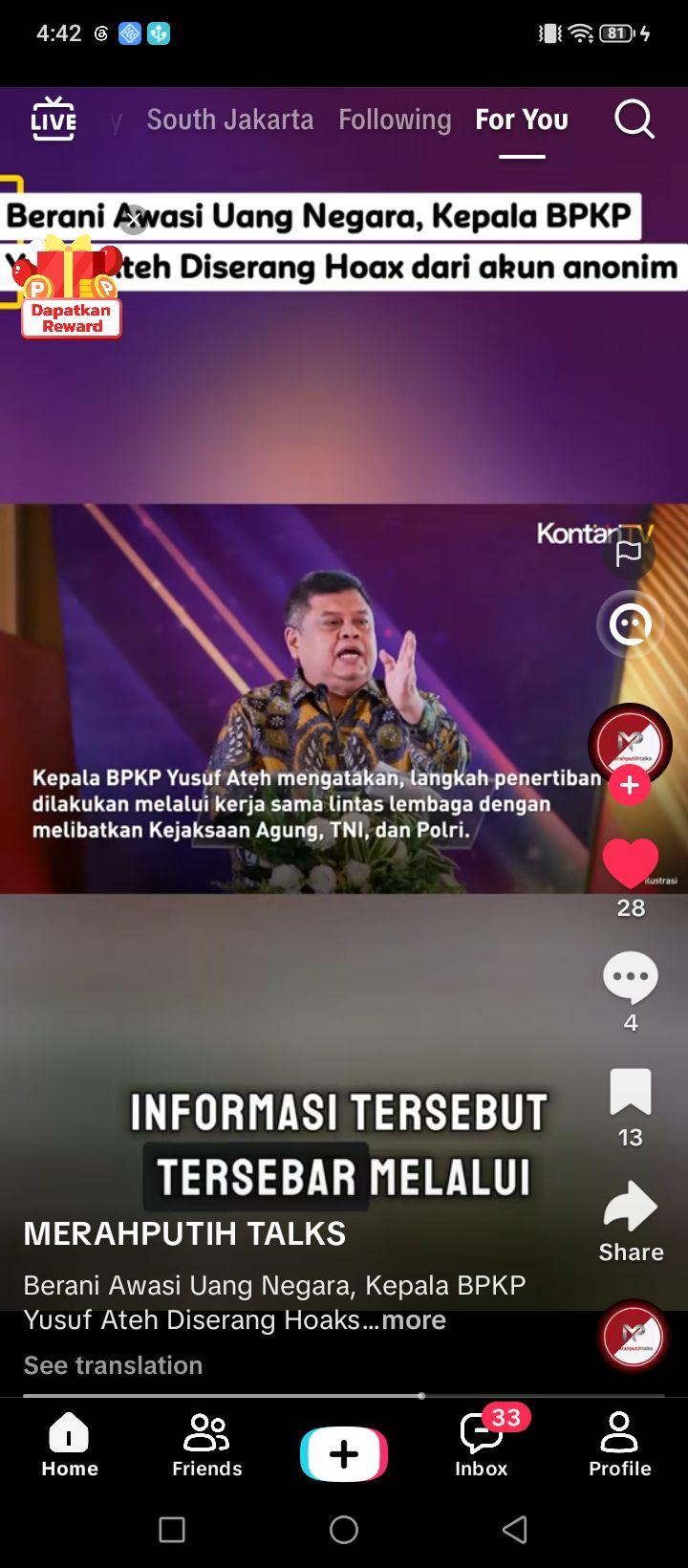Image resolution: width=688 pixels, height=1568 pixels.
Task: Like this video with the heart
Action: click(x=631, y=864)
